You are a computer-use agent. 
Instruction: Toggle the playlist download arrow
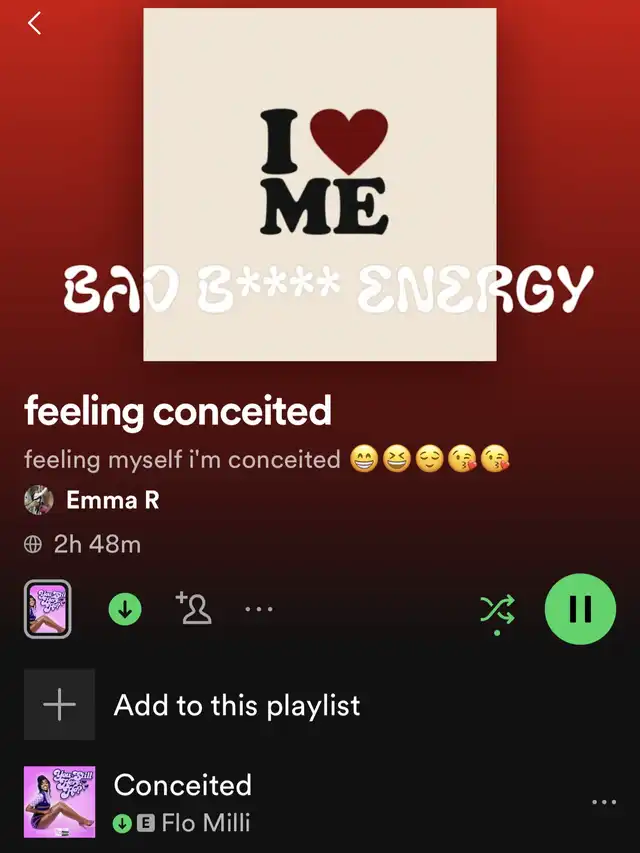pos(125,609)
